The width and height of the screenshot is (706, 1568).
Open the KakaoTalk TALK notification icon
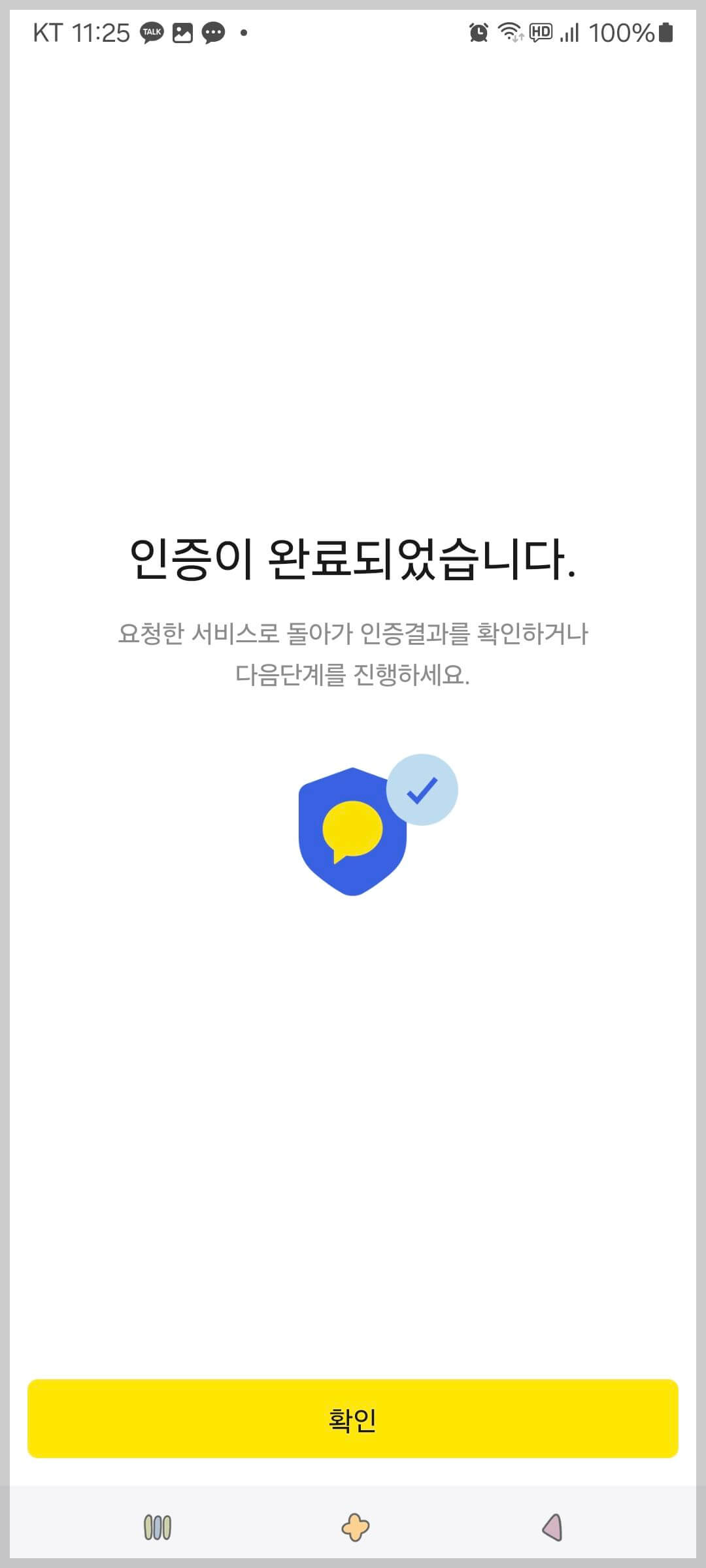[x=152, y=33]
